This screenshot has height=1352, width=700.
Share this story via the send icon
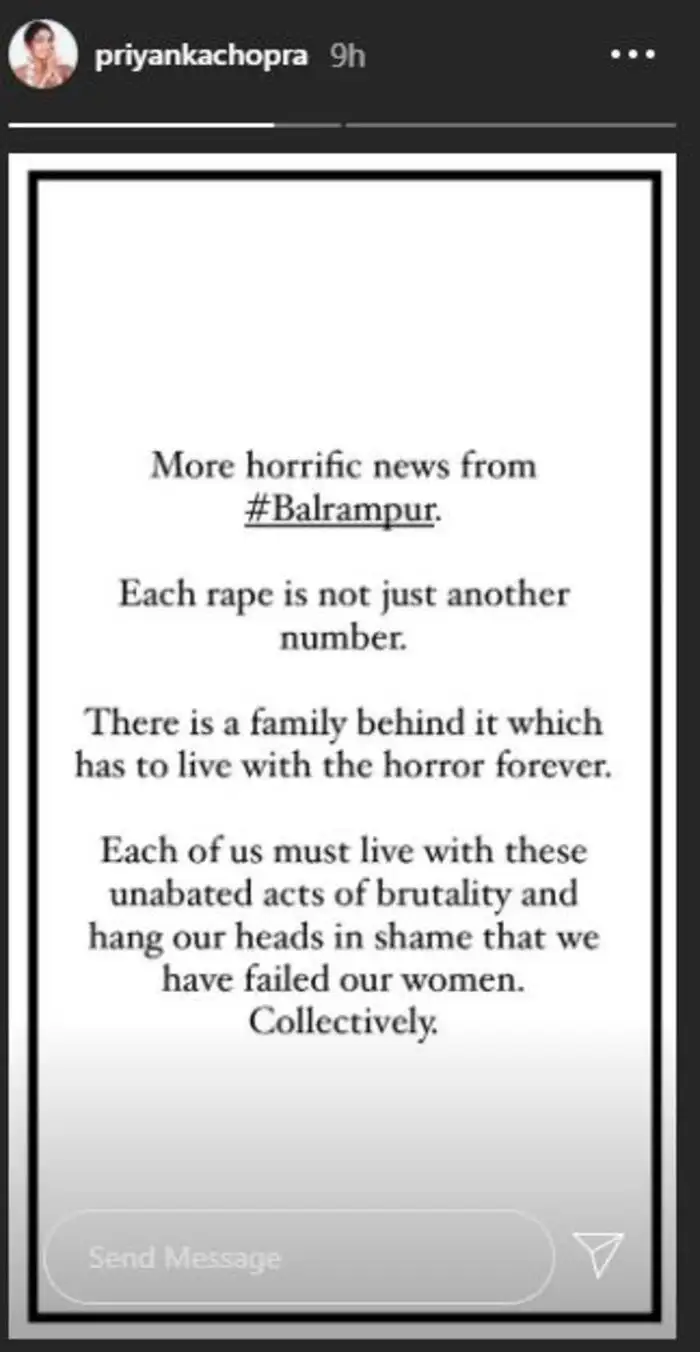click(x=599, y=1255)
